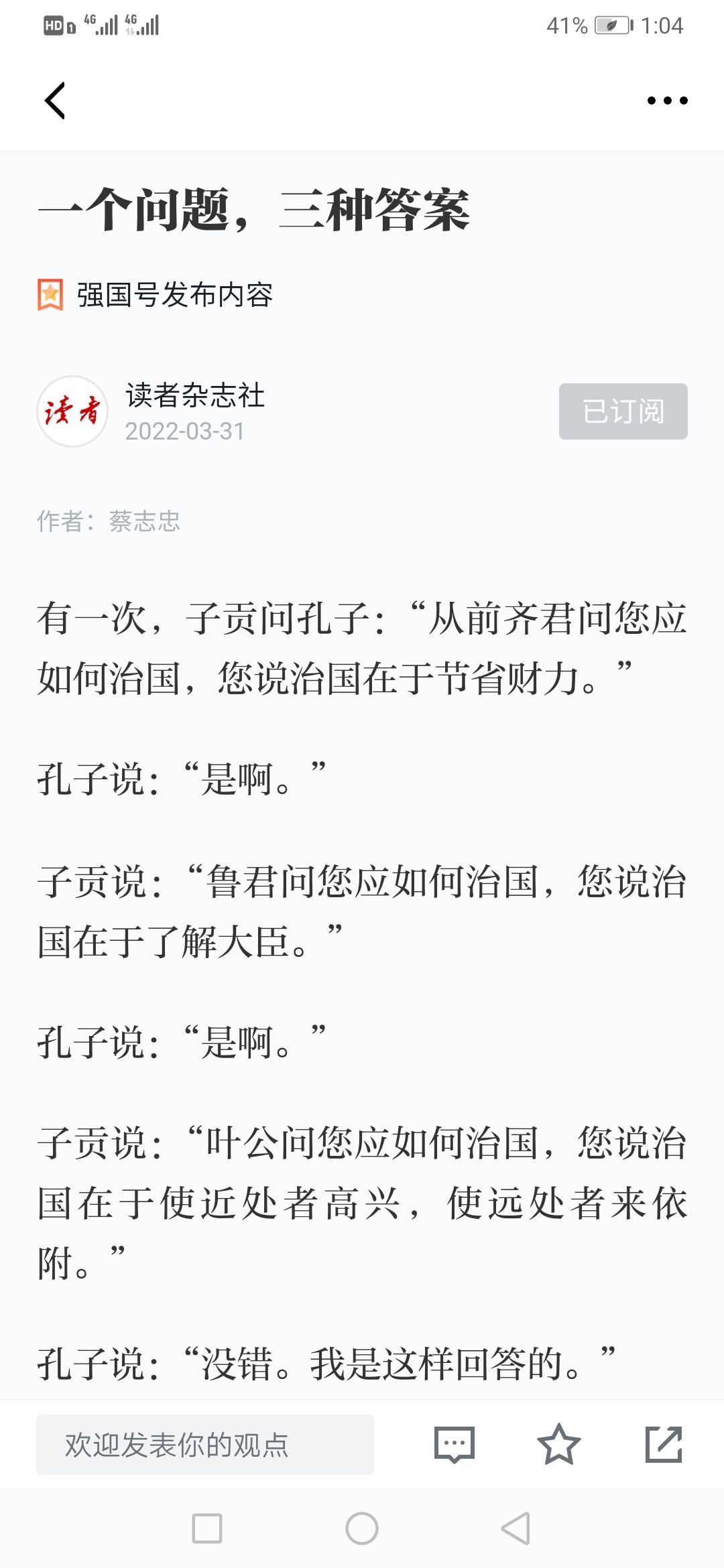Go to home via system circle button

(x=362, y=1528)
